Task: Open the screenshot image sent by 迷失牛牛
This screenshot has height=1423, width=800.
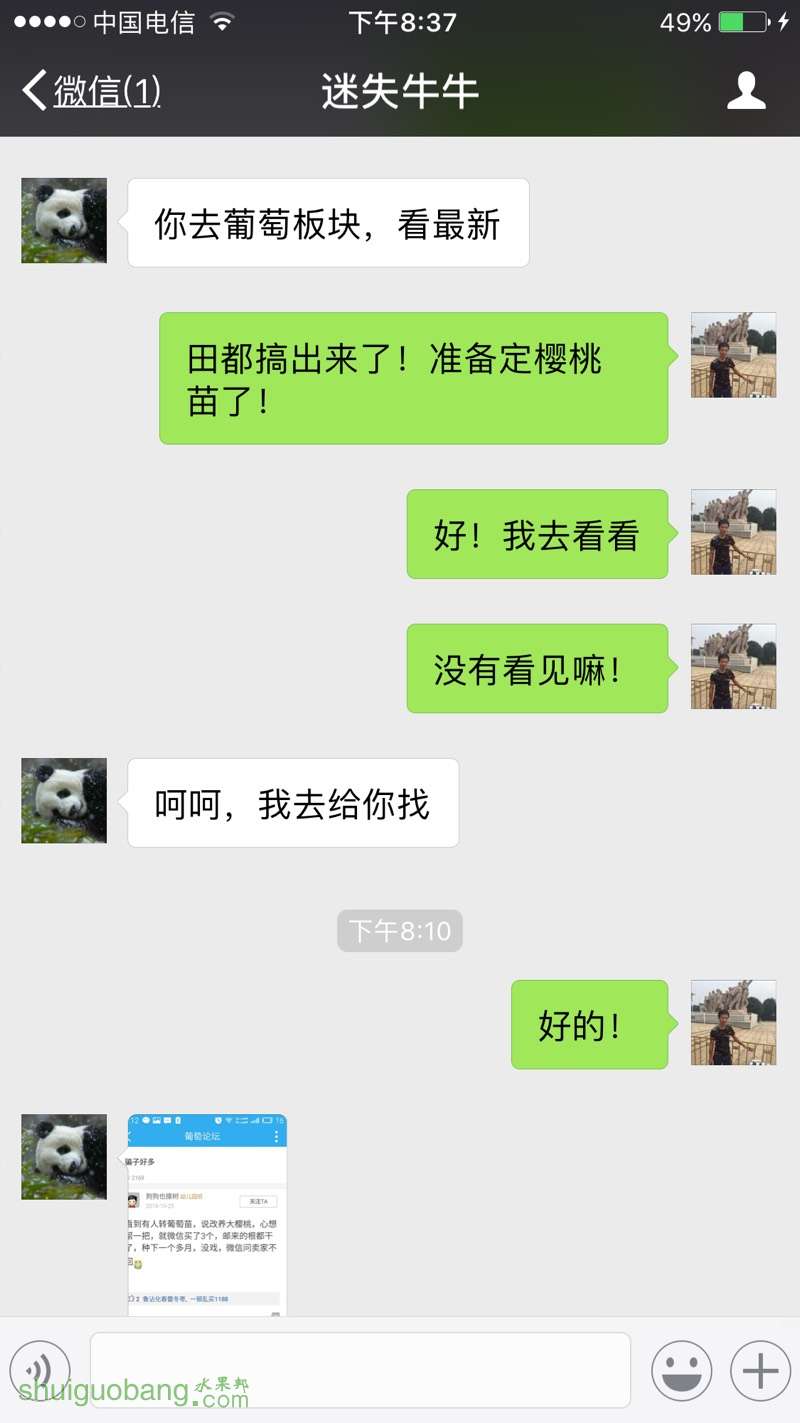Action: coord(207,1213)
